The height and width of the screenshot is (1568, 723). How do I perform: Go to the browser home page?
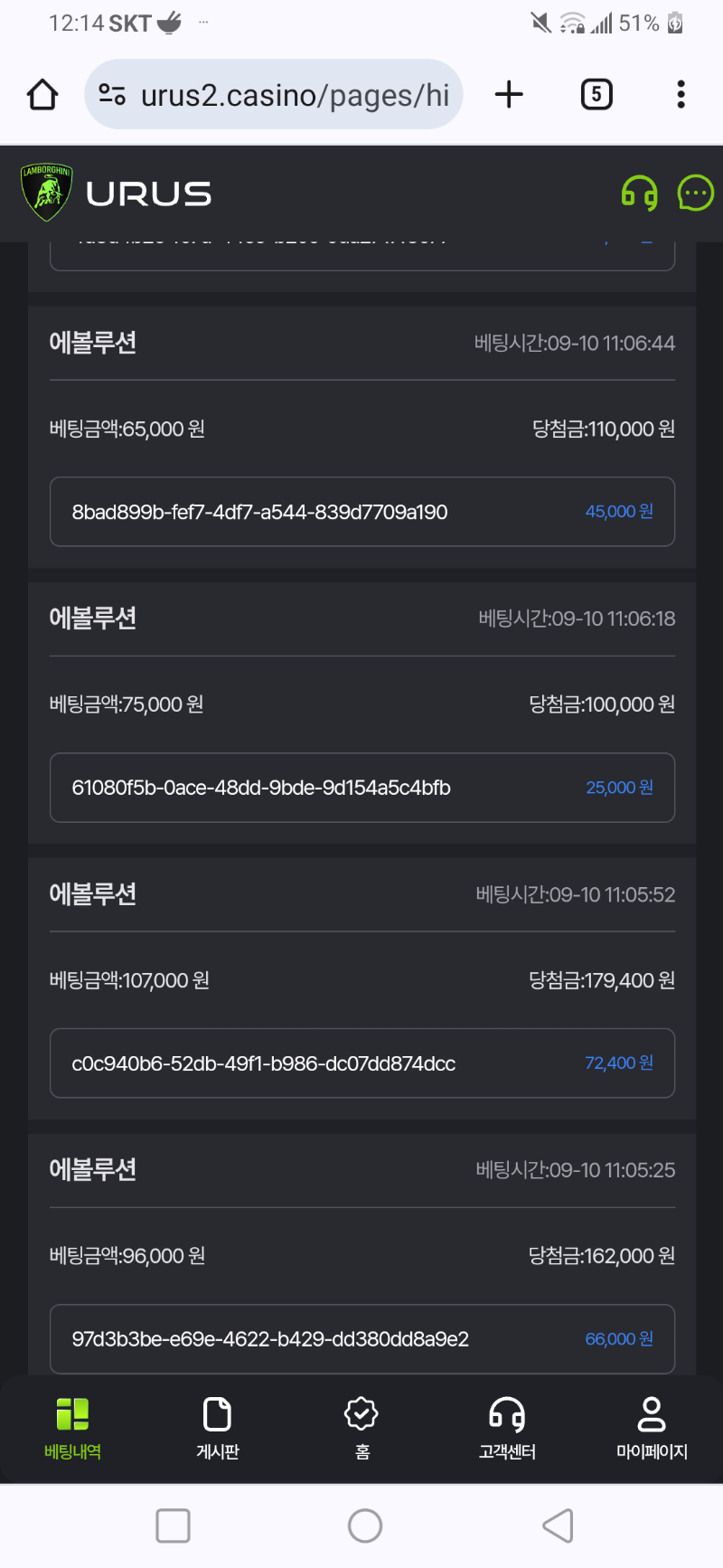click(42, 94)
